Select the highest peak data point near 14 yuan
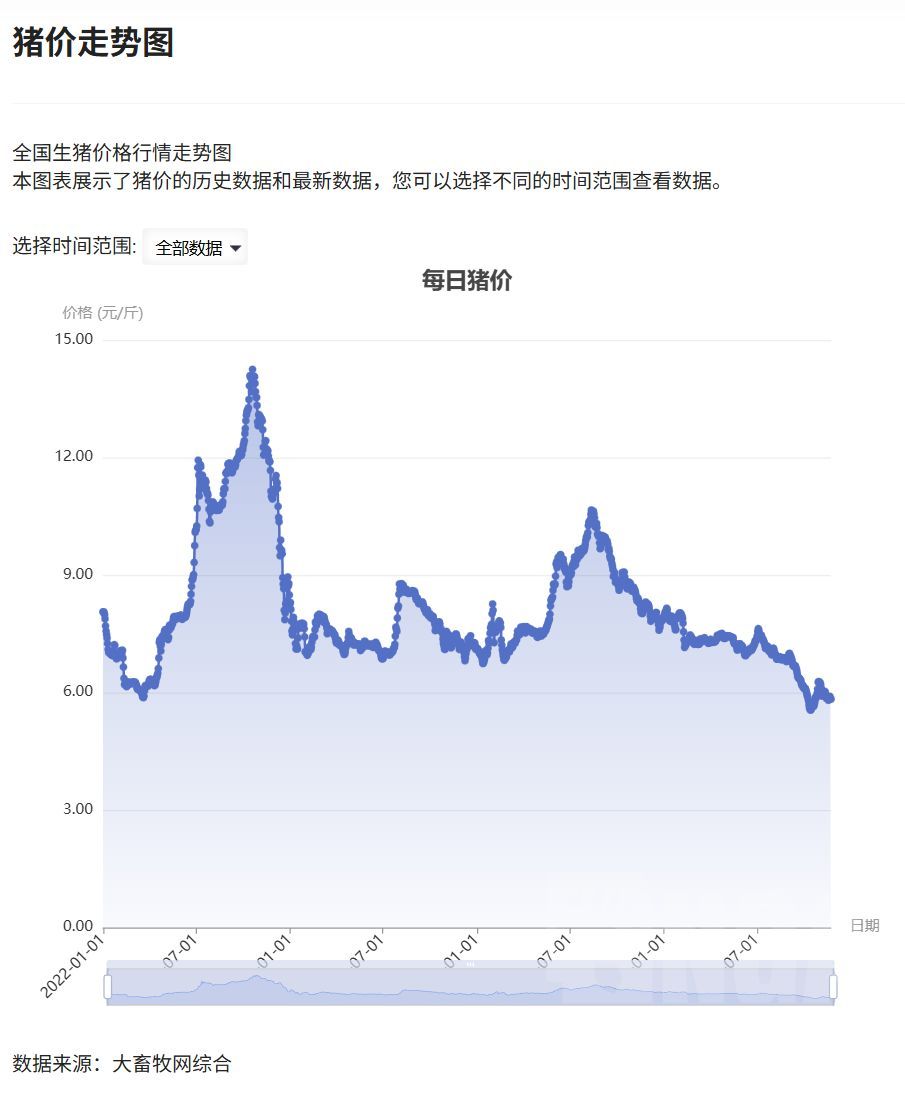The width and height of the screenshot is (905, 1095). pyautogui.click(x=251, y=370)
